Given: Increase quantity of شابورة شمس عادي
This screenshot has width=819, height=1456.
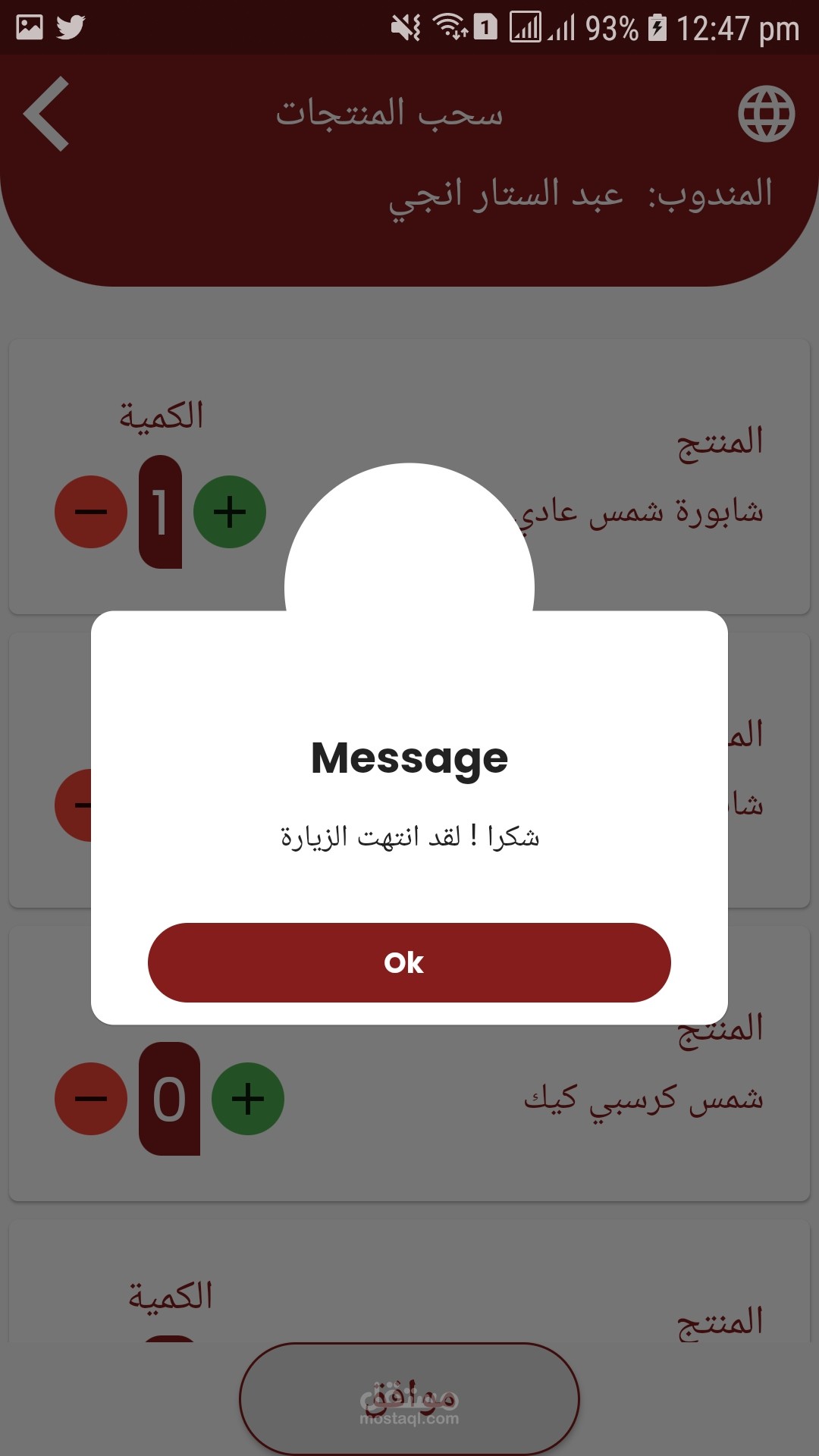Looking at the screenshot, I should pos(230,512).
